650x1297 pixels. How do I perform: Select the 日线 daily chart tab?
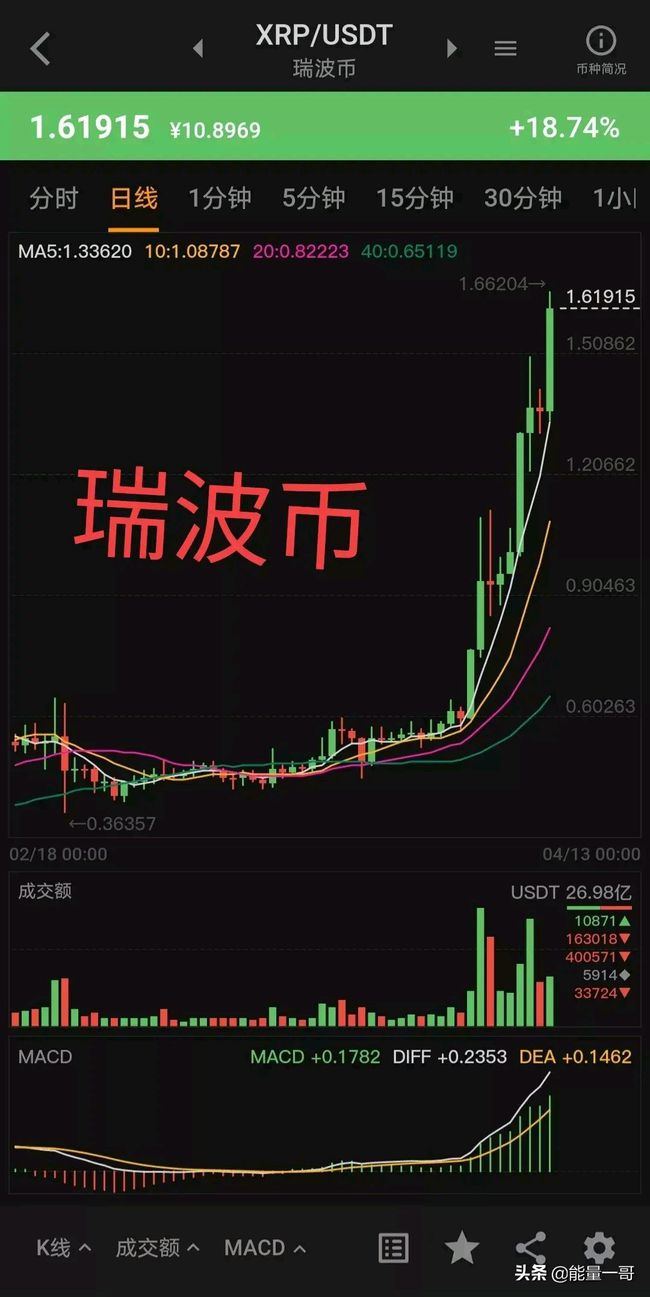click(134, 198)
